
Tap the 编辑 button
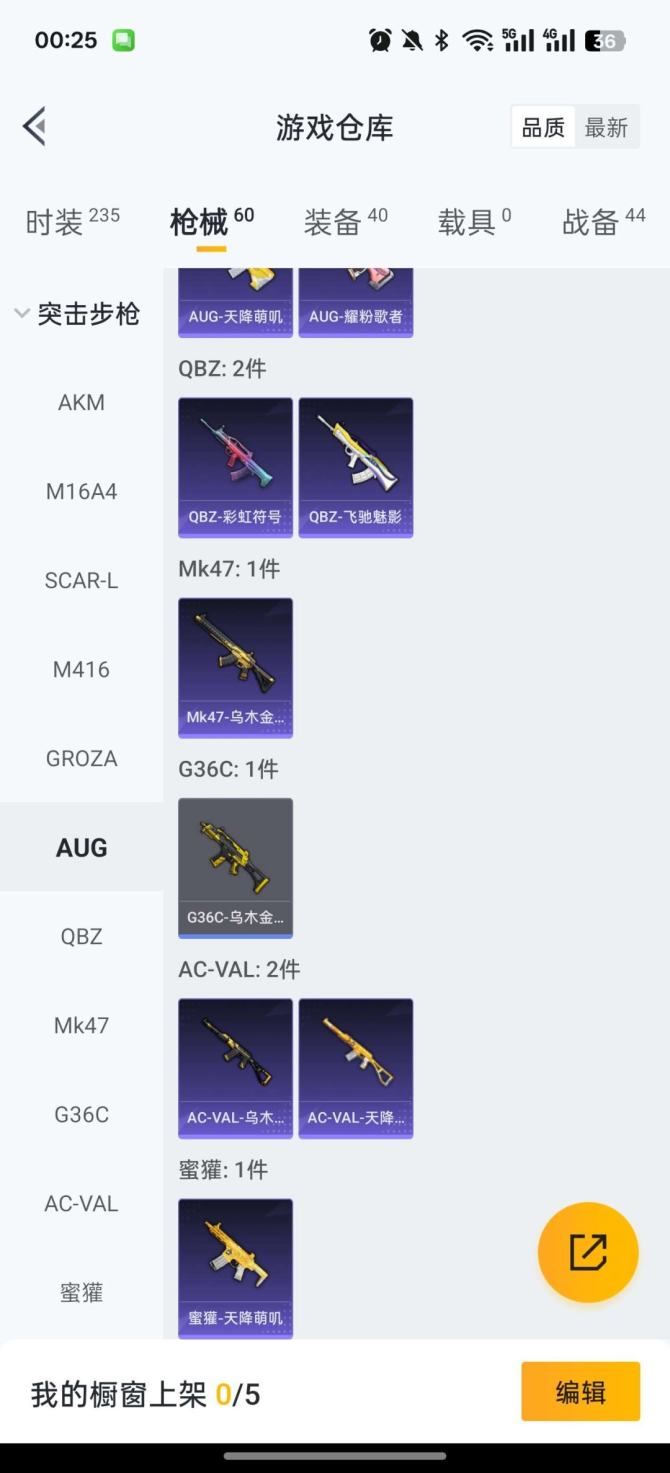tap(580, 1392)
